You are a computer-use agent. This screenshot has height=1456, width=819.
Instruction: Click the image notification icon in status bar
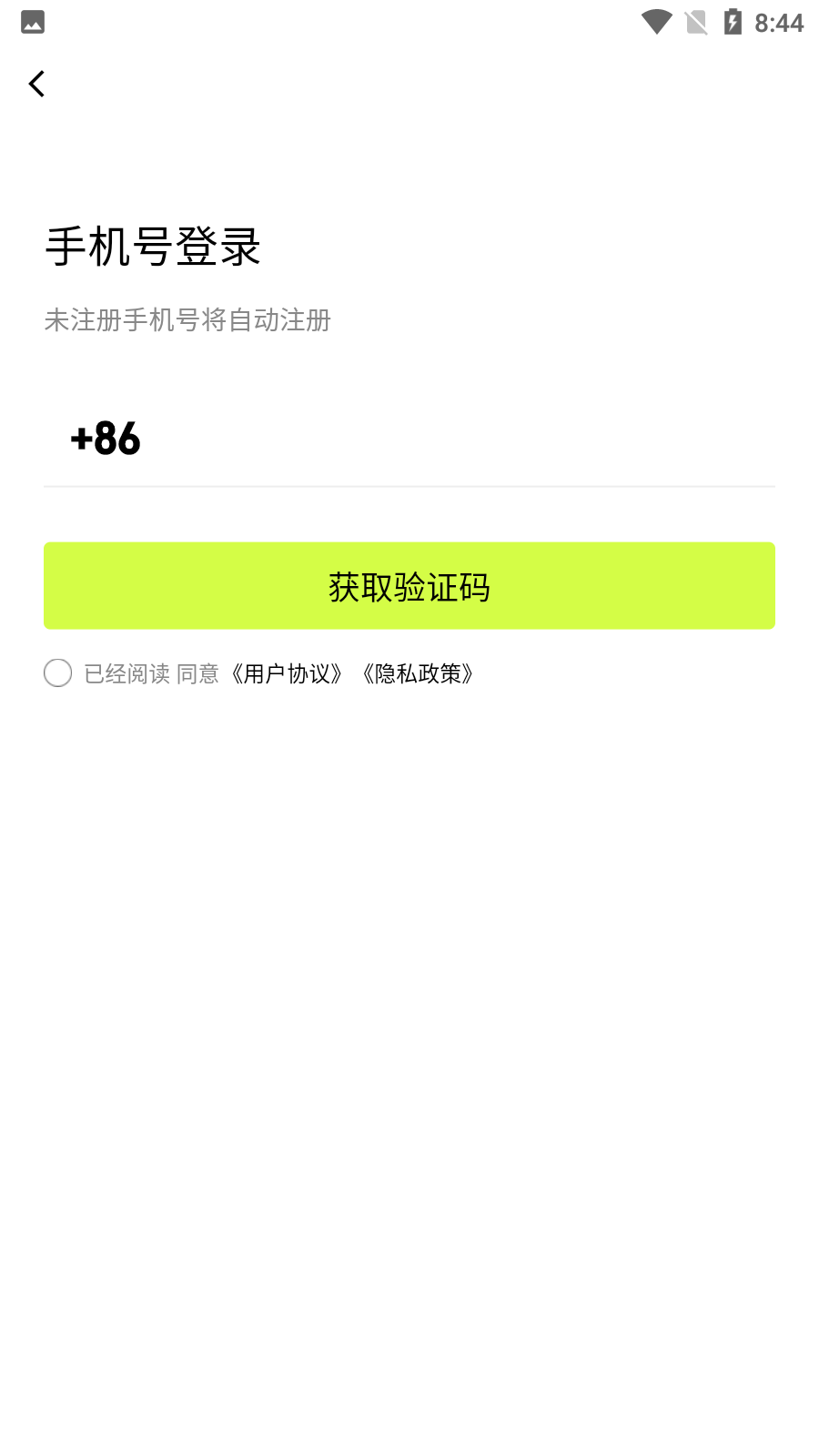(34, 22)
